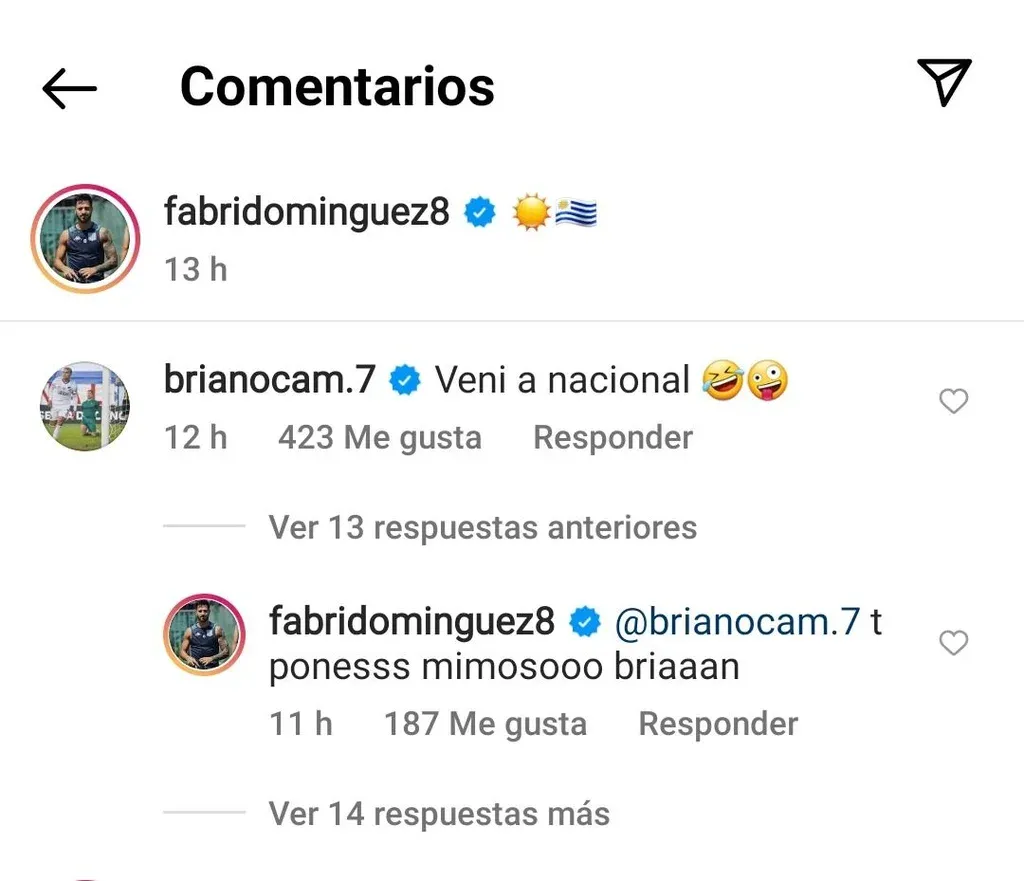Open fabridominguez8 username in the reply
Viewport: 1024px width, 881px height.
click(411, 622)
